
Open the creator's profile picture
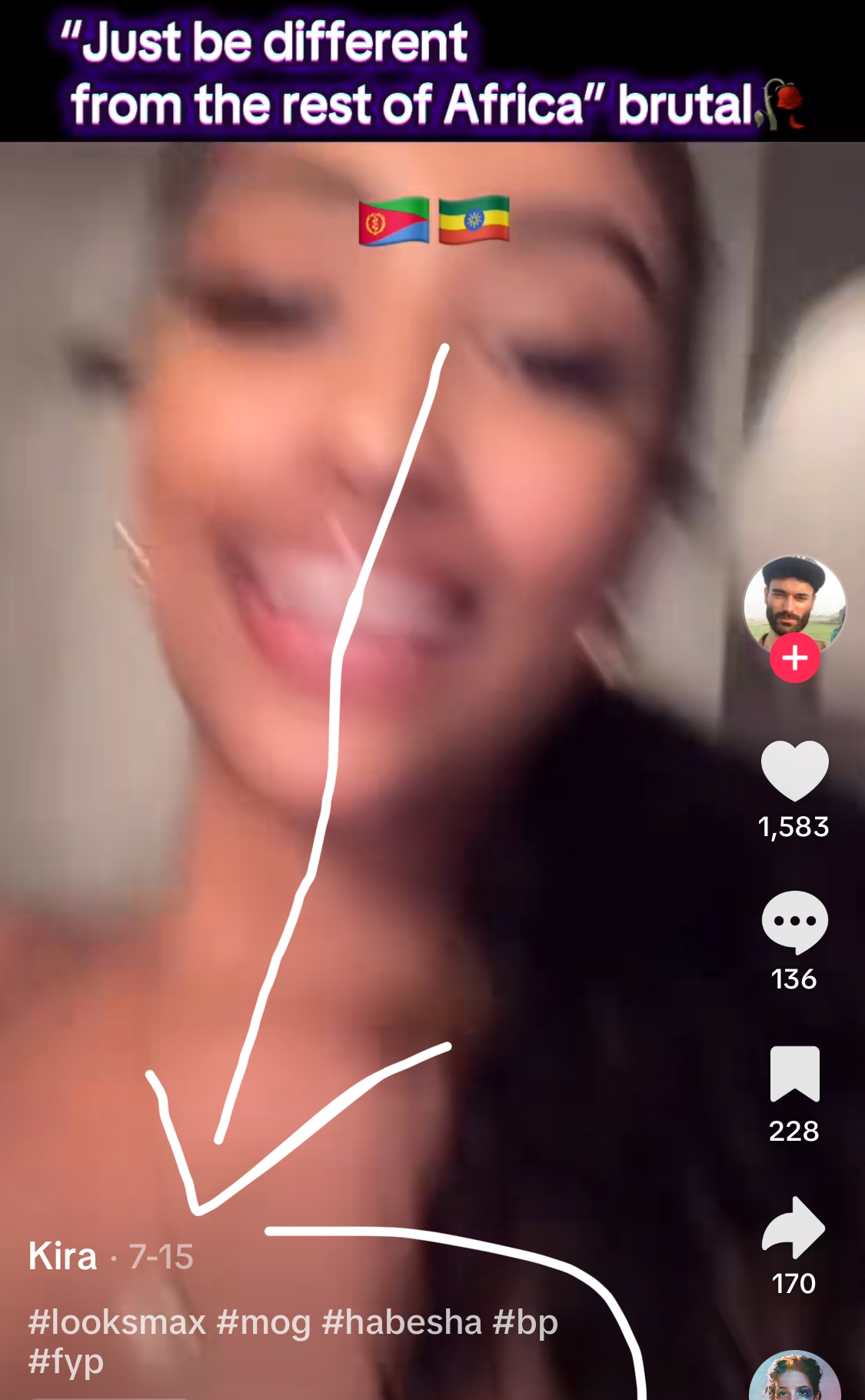pyautogui.click(x=794, y=604)
